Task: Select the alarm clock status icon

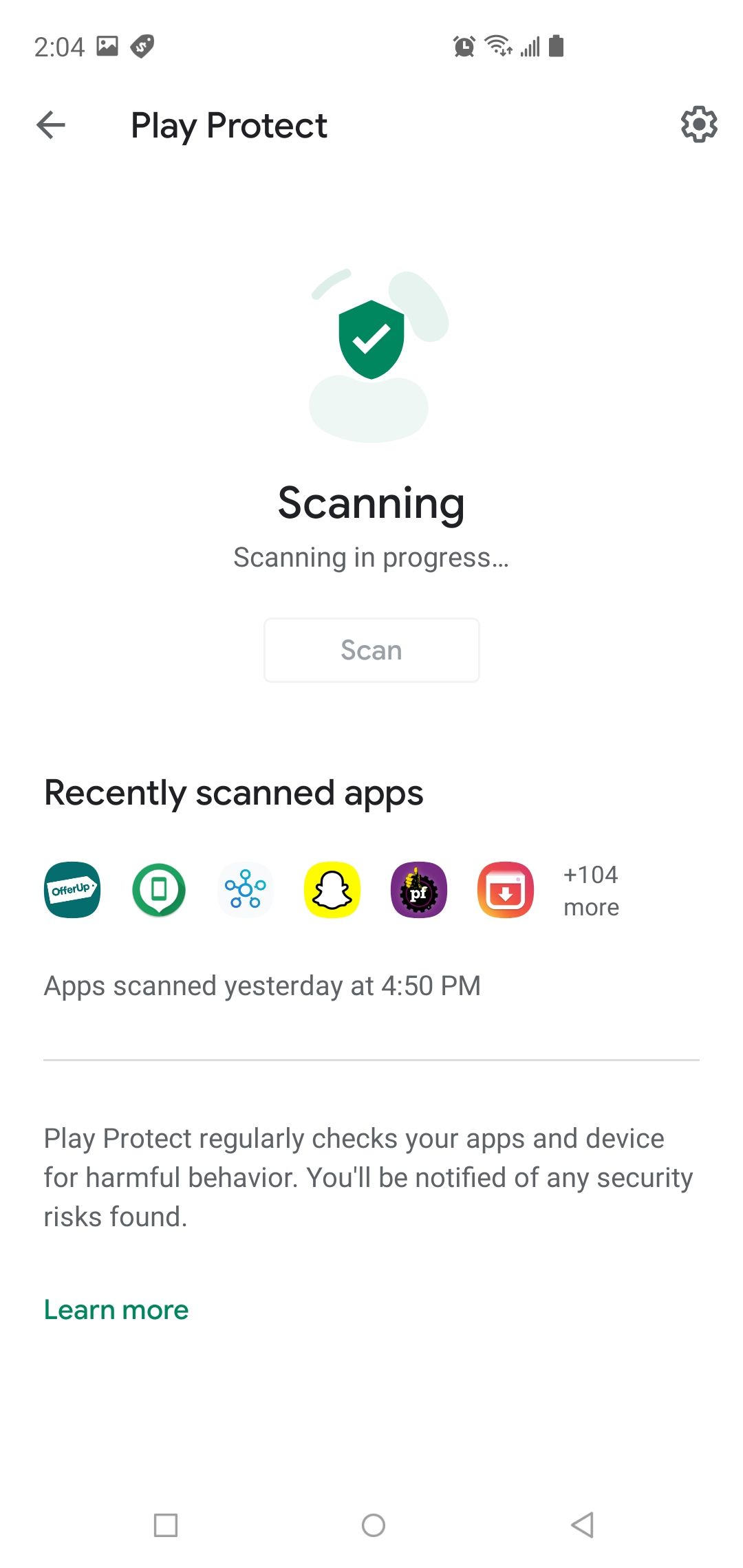Action: [x=462, y=46]
